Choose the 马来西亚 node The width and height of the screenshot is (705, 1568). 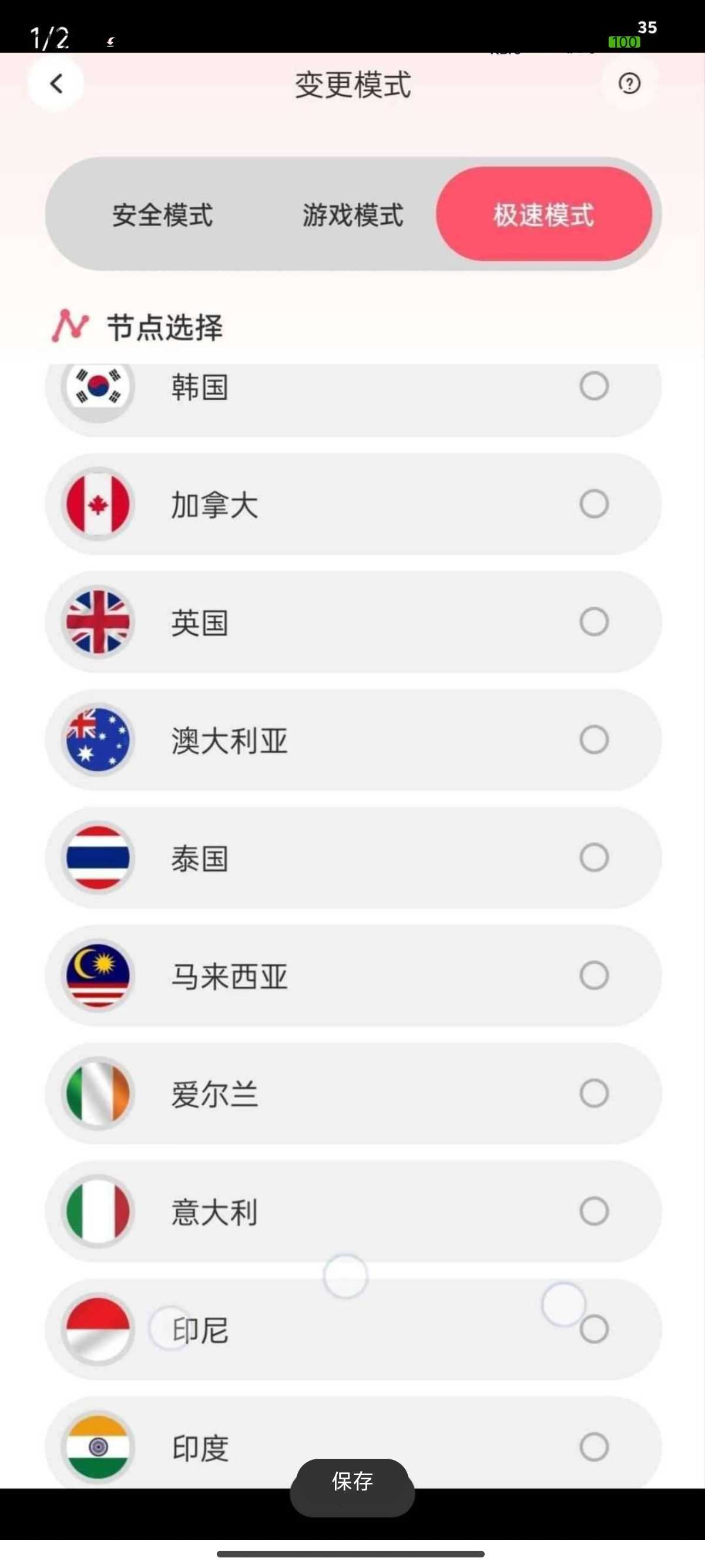tap(353, 975)
